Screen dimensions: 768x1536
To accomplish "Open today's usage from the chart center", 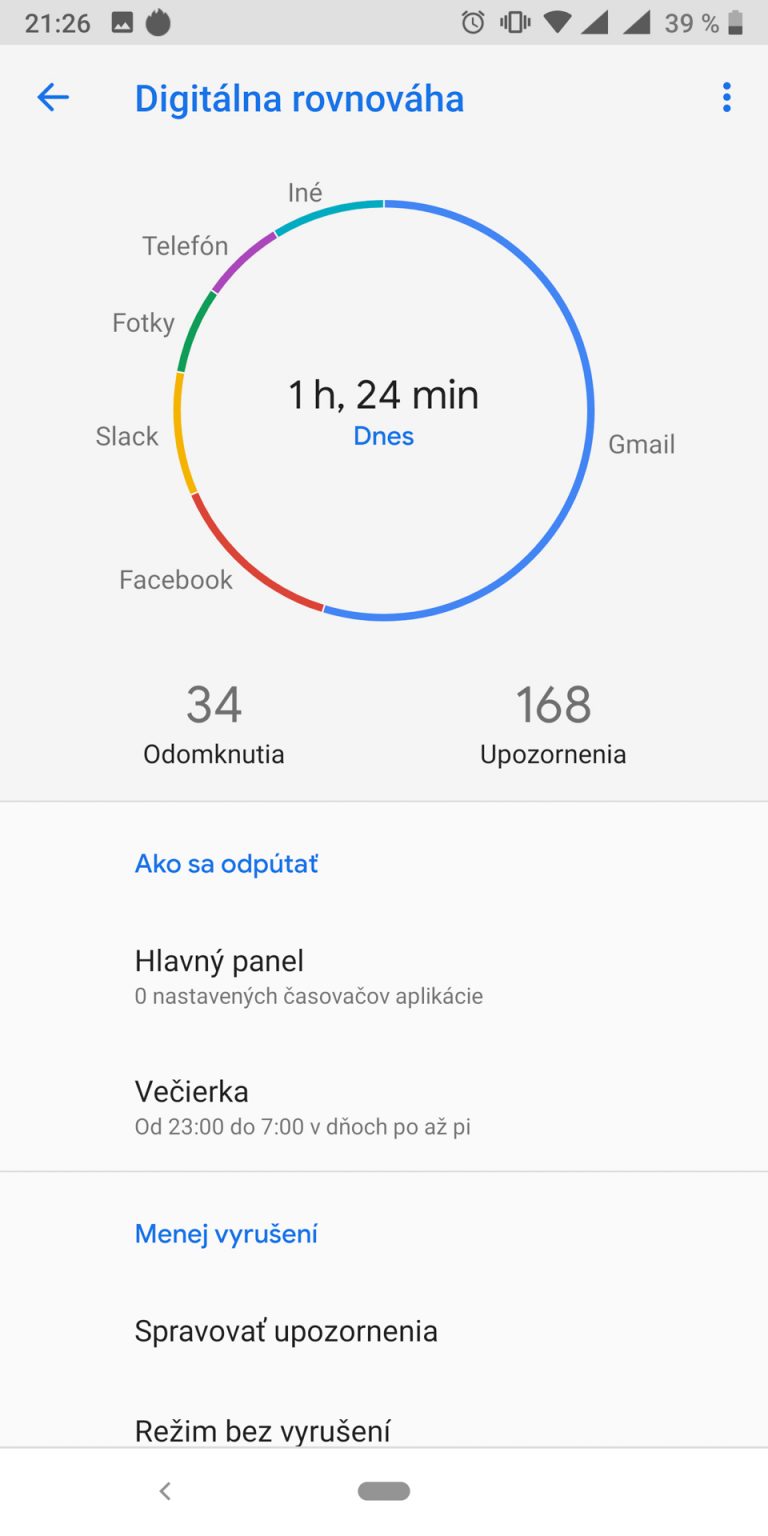I will (384, 410).
